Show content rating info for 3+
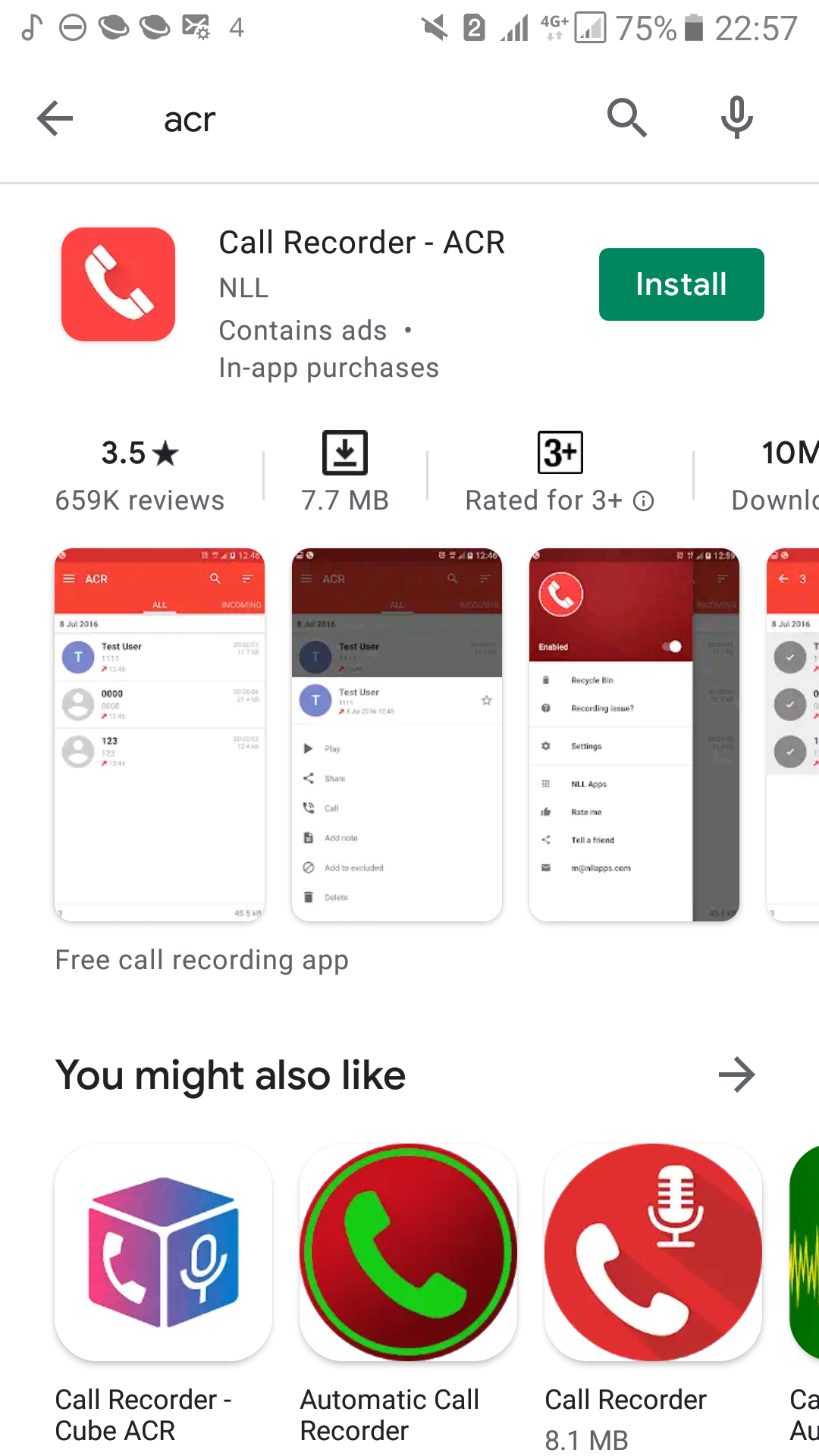 pos(644,501)
